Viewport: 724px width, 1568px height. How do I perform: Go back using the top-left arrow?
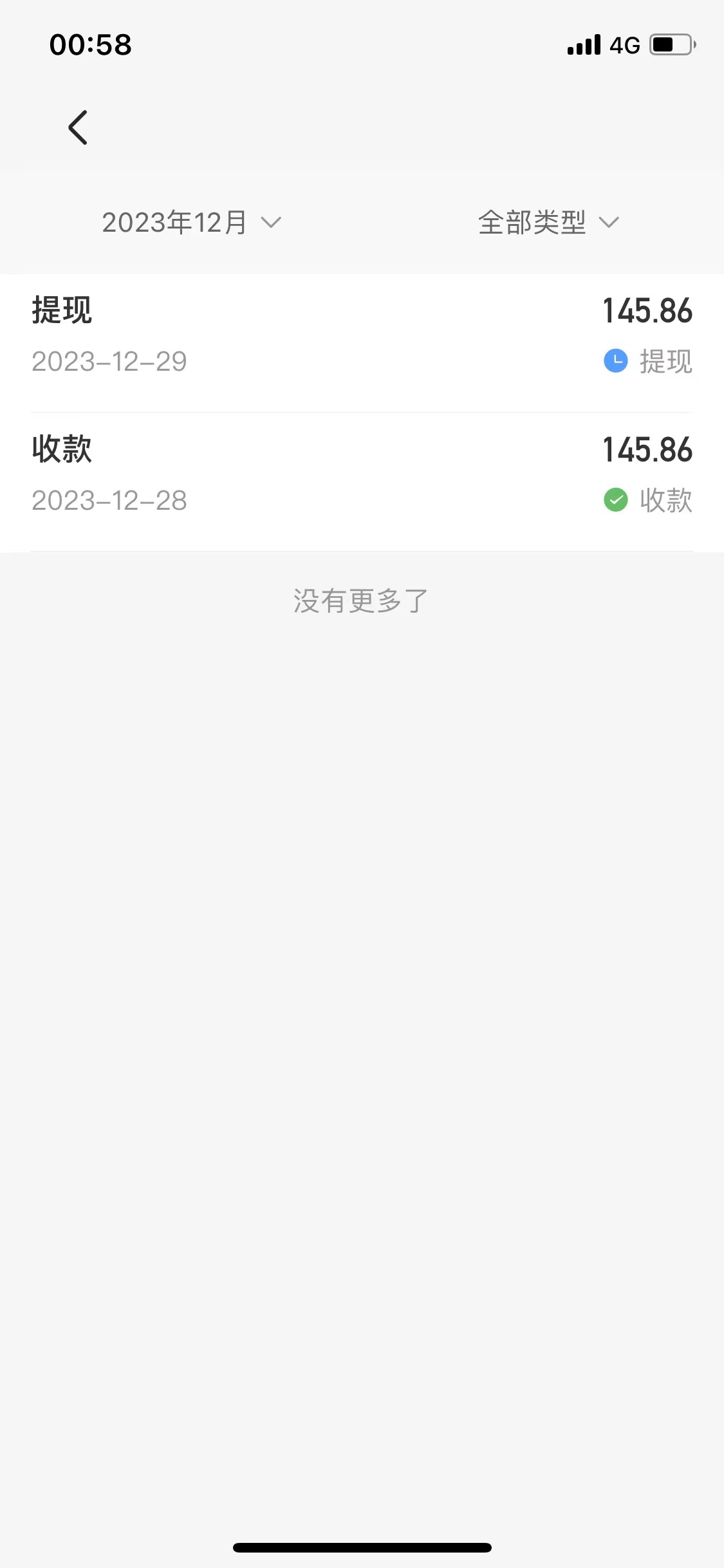coord(78,127)
